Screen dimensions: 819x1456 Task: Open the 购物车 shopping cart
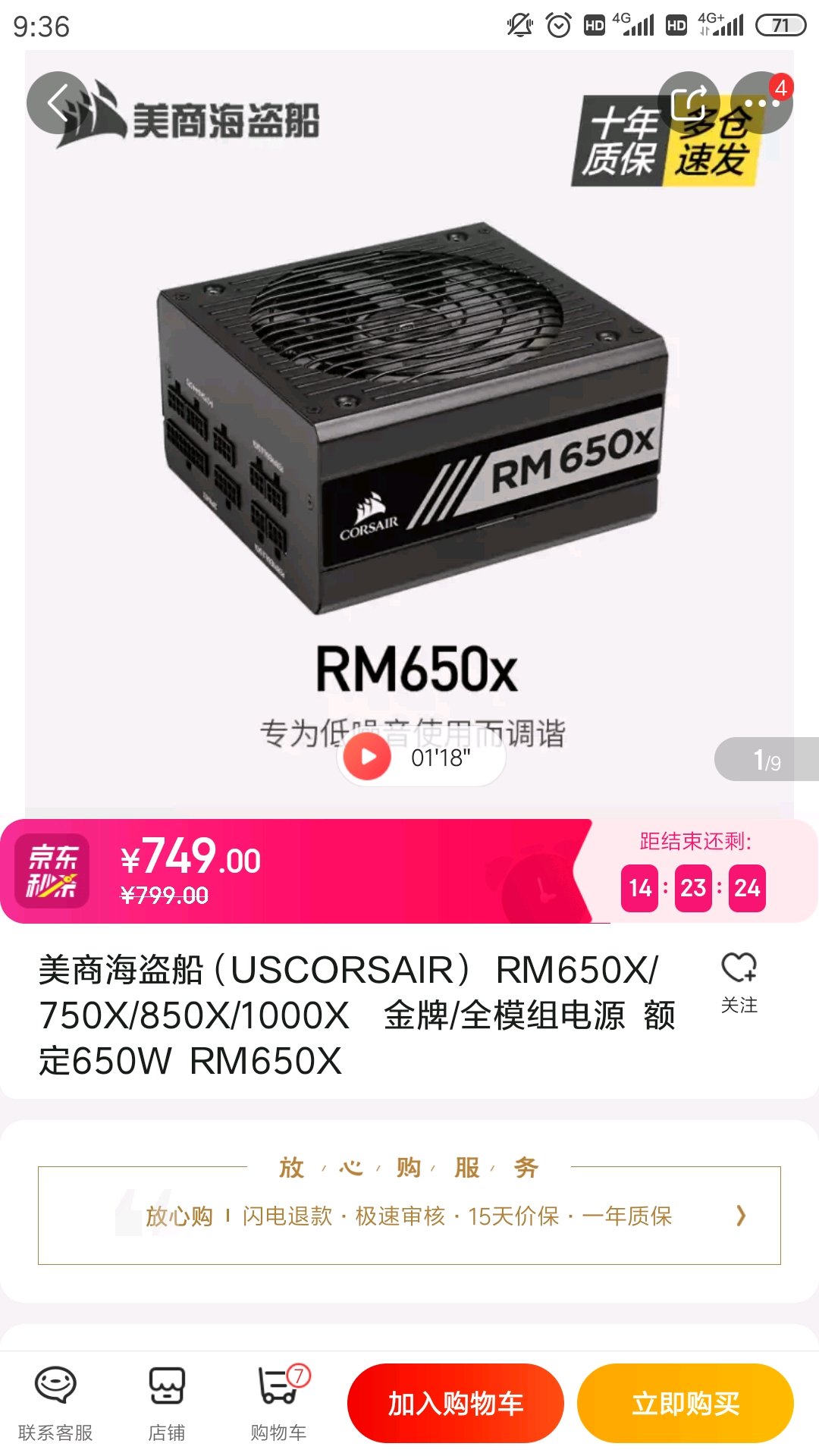pos(278,1403)
